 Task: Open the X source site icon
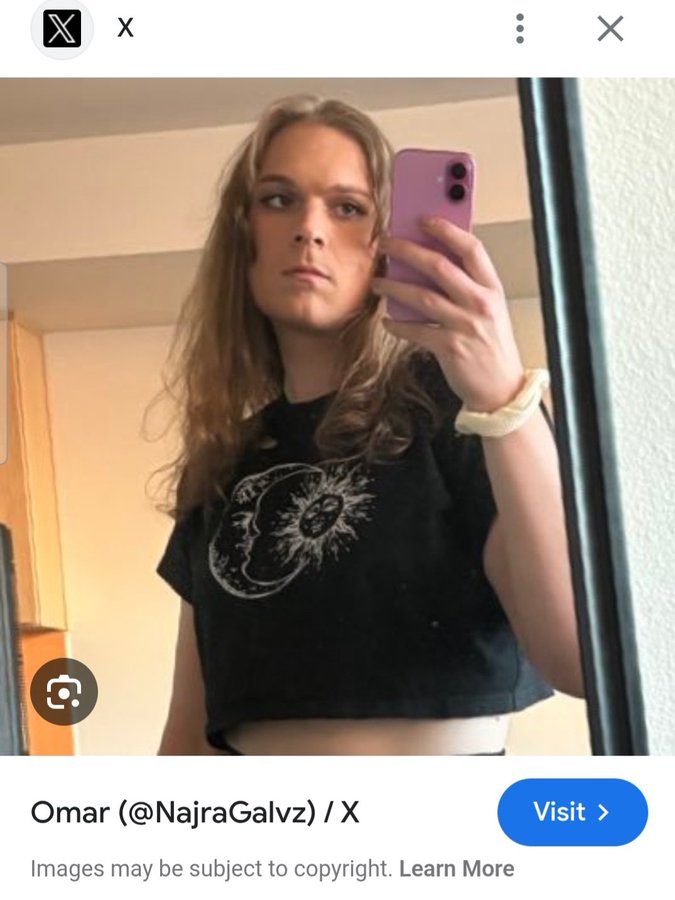point(62,28)
